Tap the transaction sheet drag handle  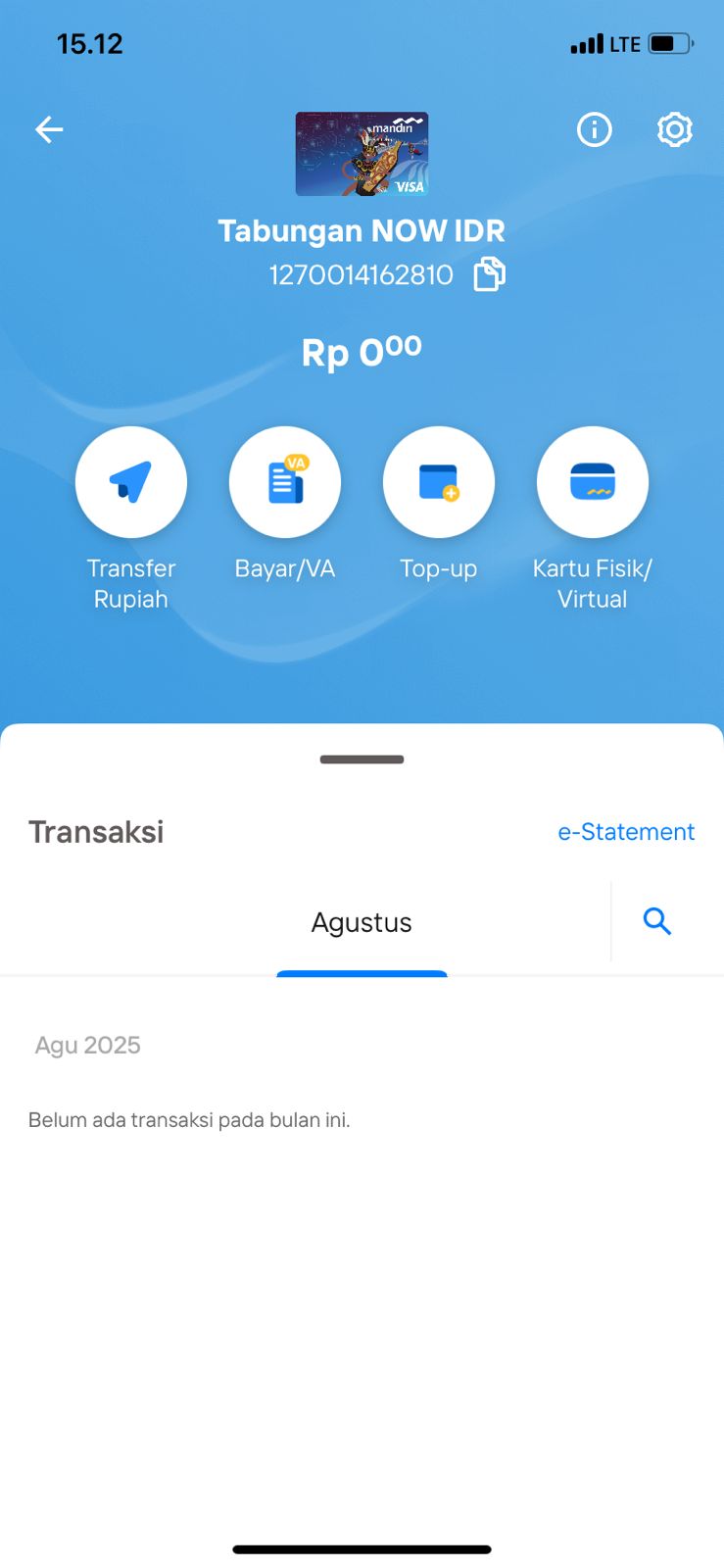click(x=362, y=759)
